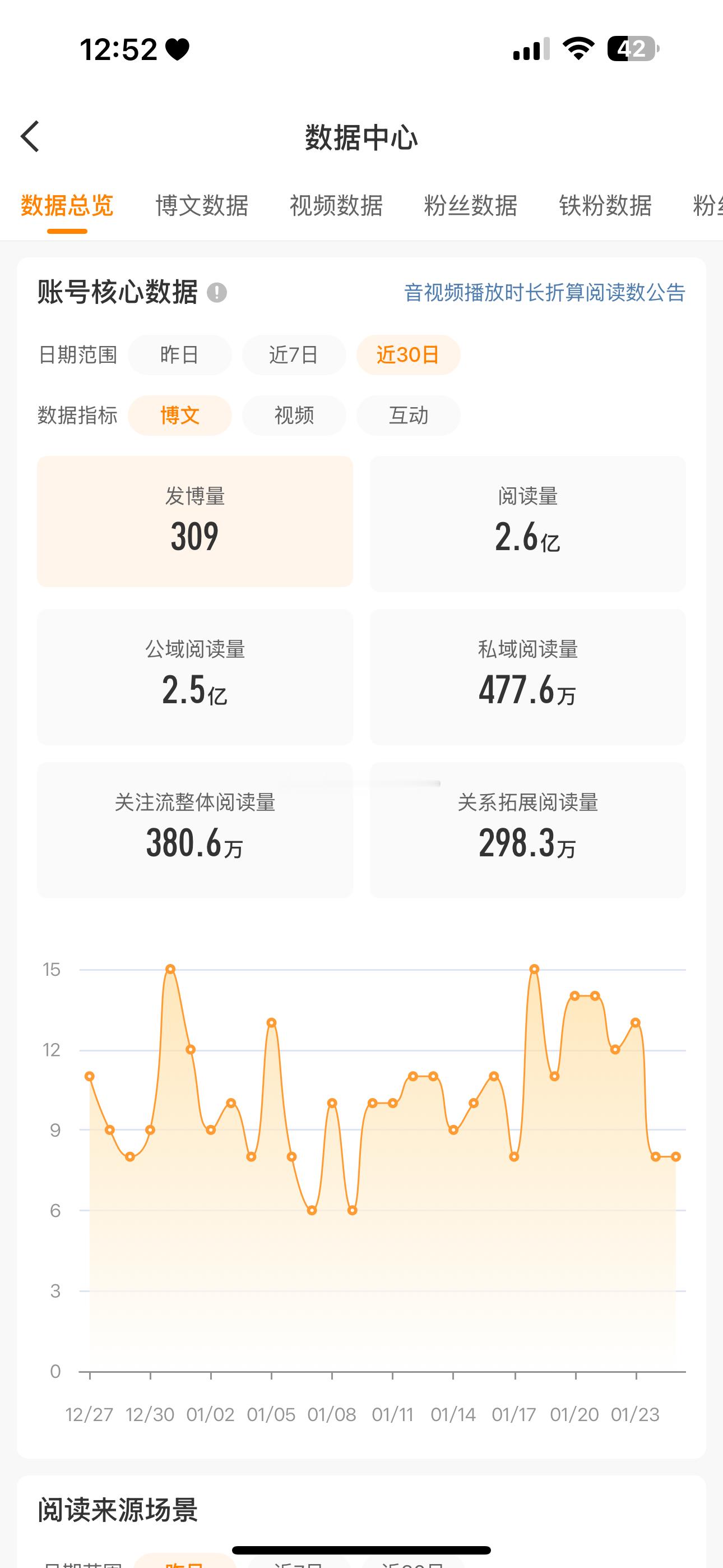Switch data indicator to 视频
Screen dimensions: 723x1568
294,416
